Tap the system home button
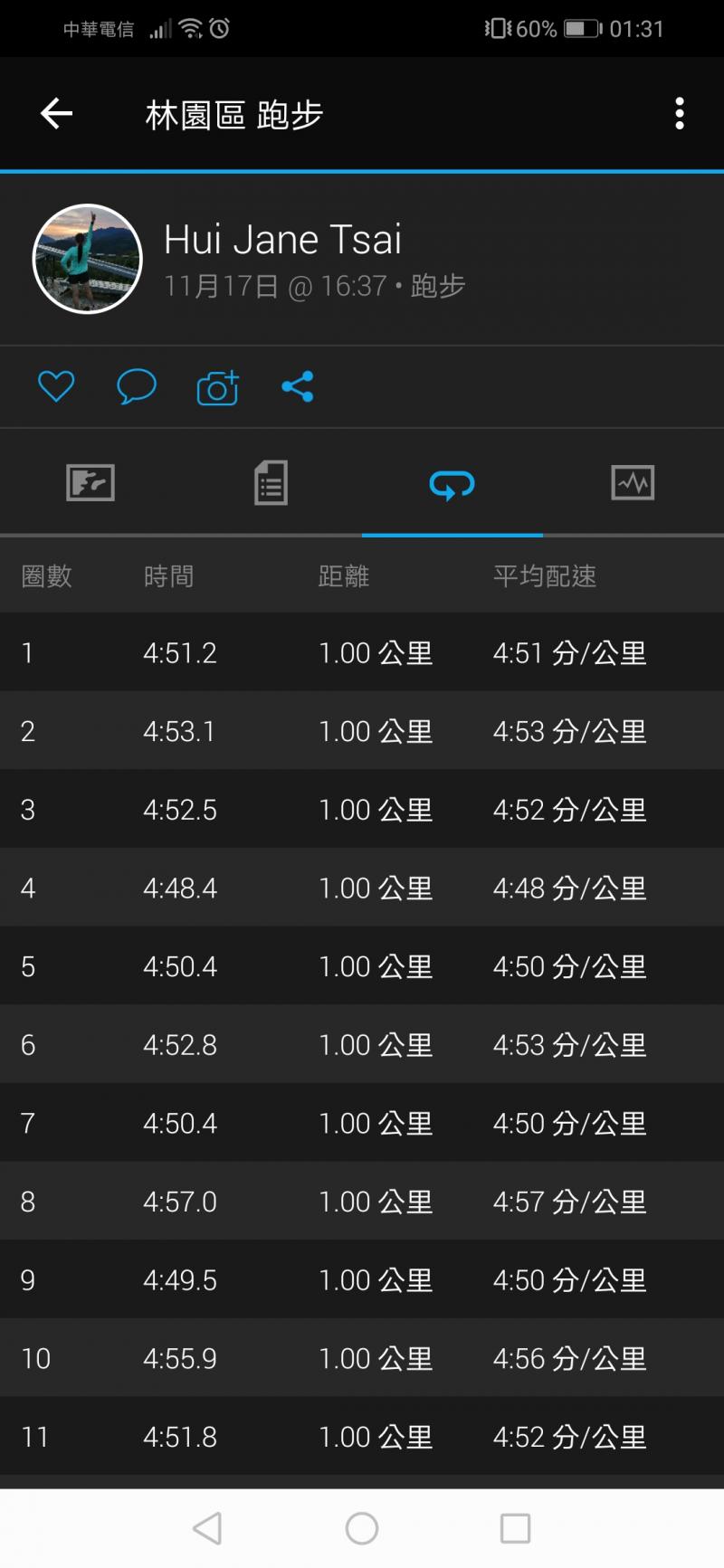724x1568 pixels. tap(362, 1528)
